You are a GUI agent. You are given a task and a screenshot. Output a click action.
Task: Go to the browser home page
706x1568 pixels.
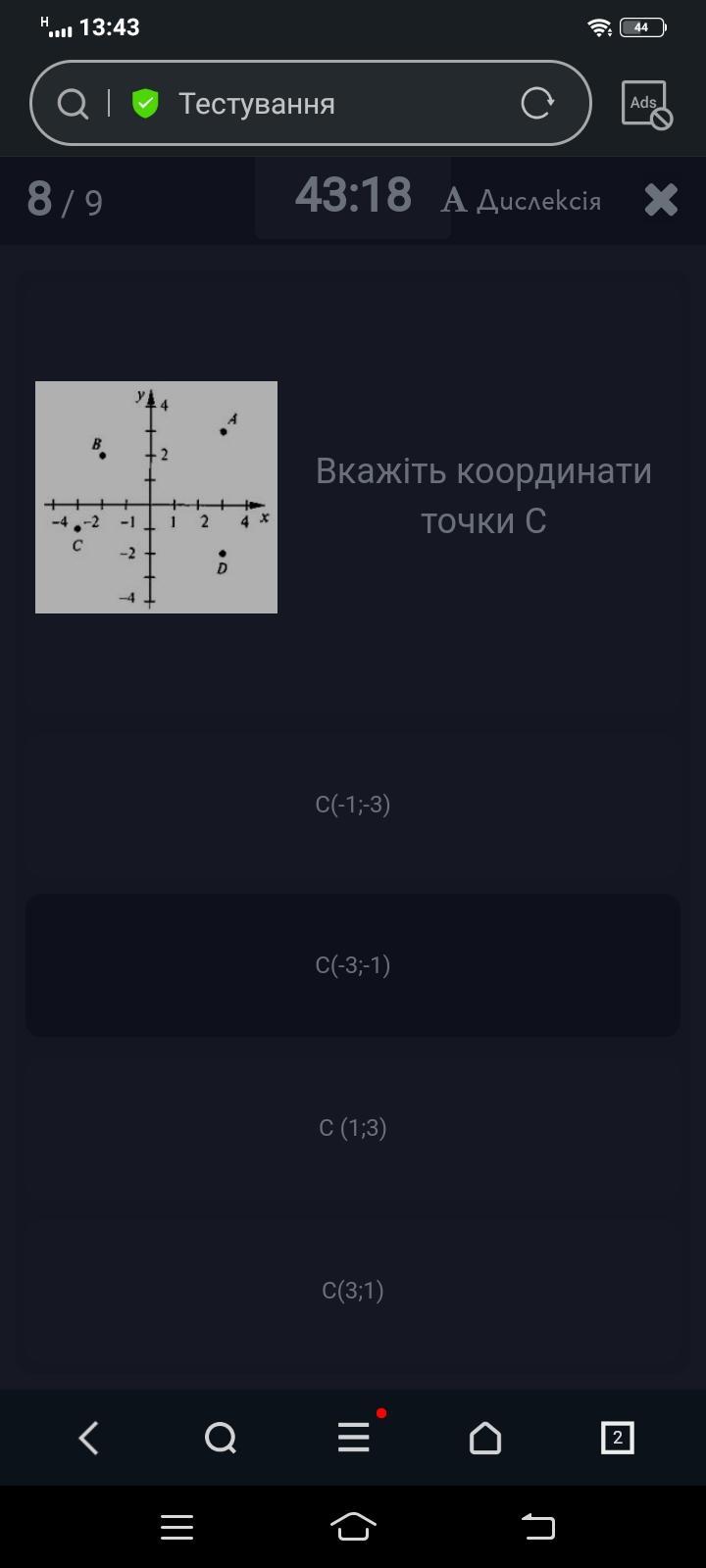pyautogui.click(x=485, y=1438)
